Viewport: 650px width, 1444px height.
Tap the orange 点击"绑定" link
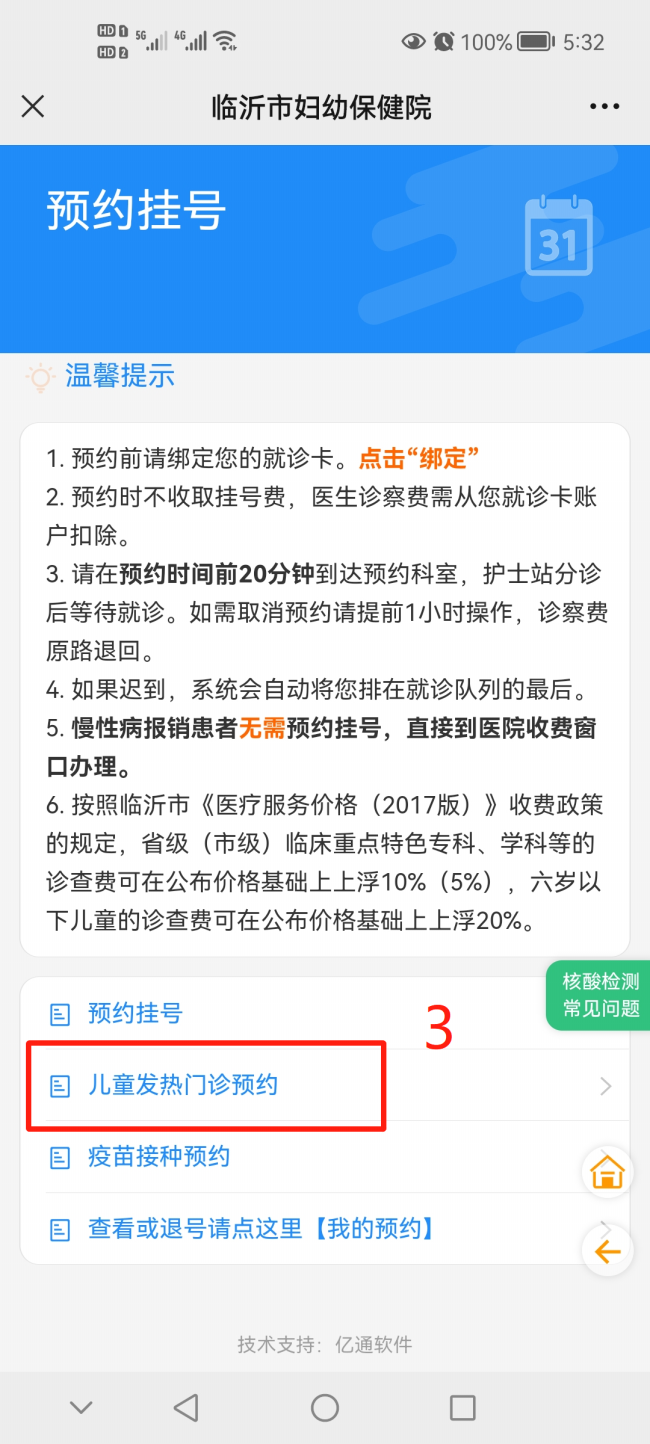click(419, 459)
